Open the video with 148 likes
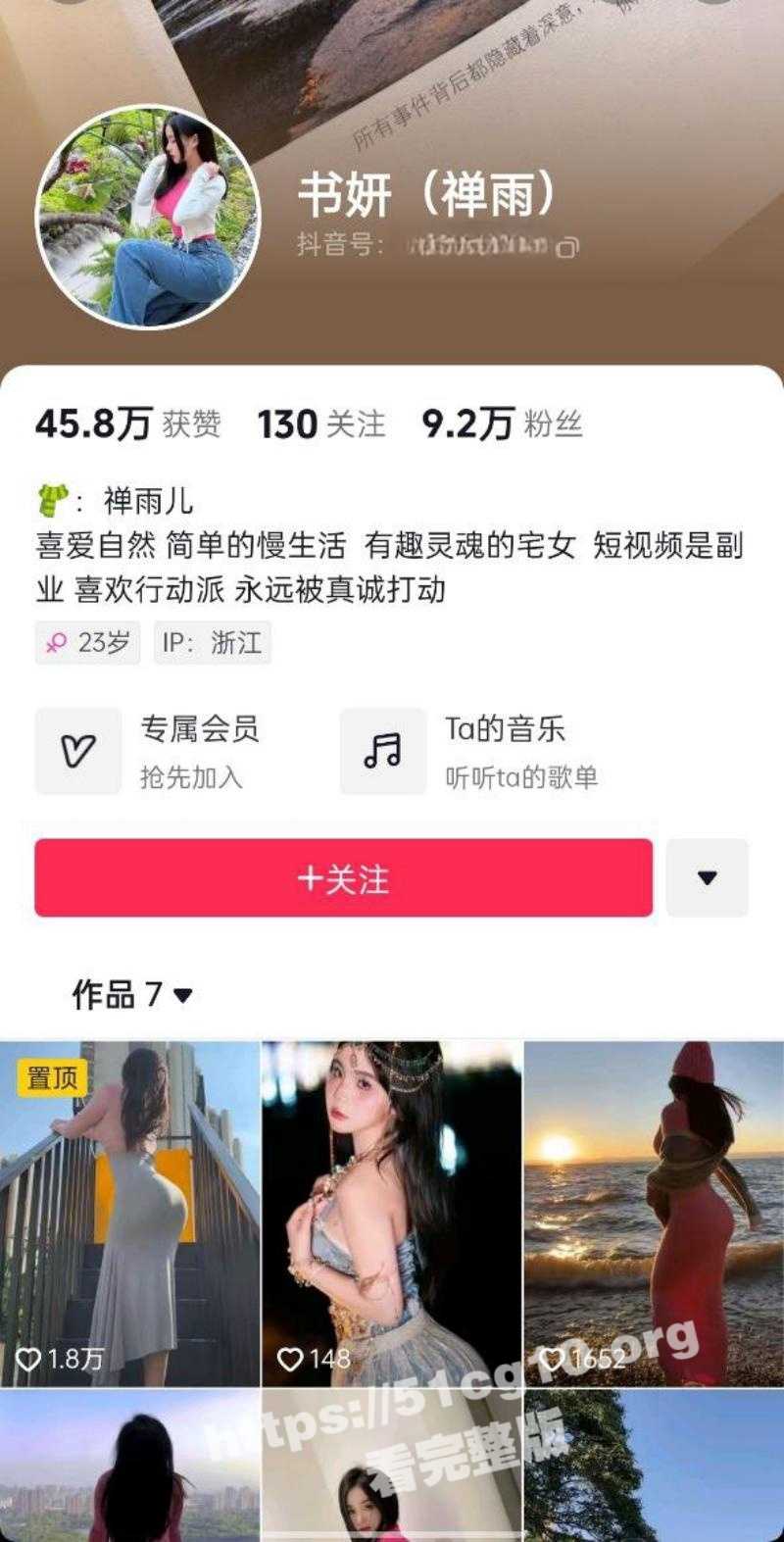This screenshot has width=784, height=1542. [392, 1214]
